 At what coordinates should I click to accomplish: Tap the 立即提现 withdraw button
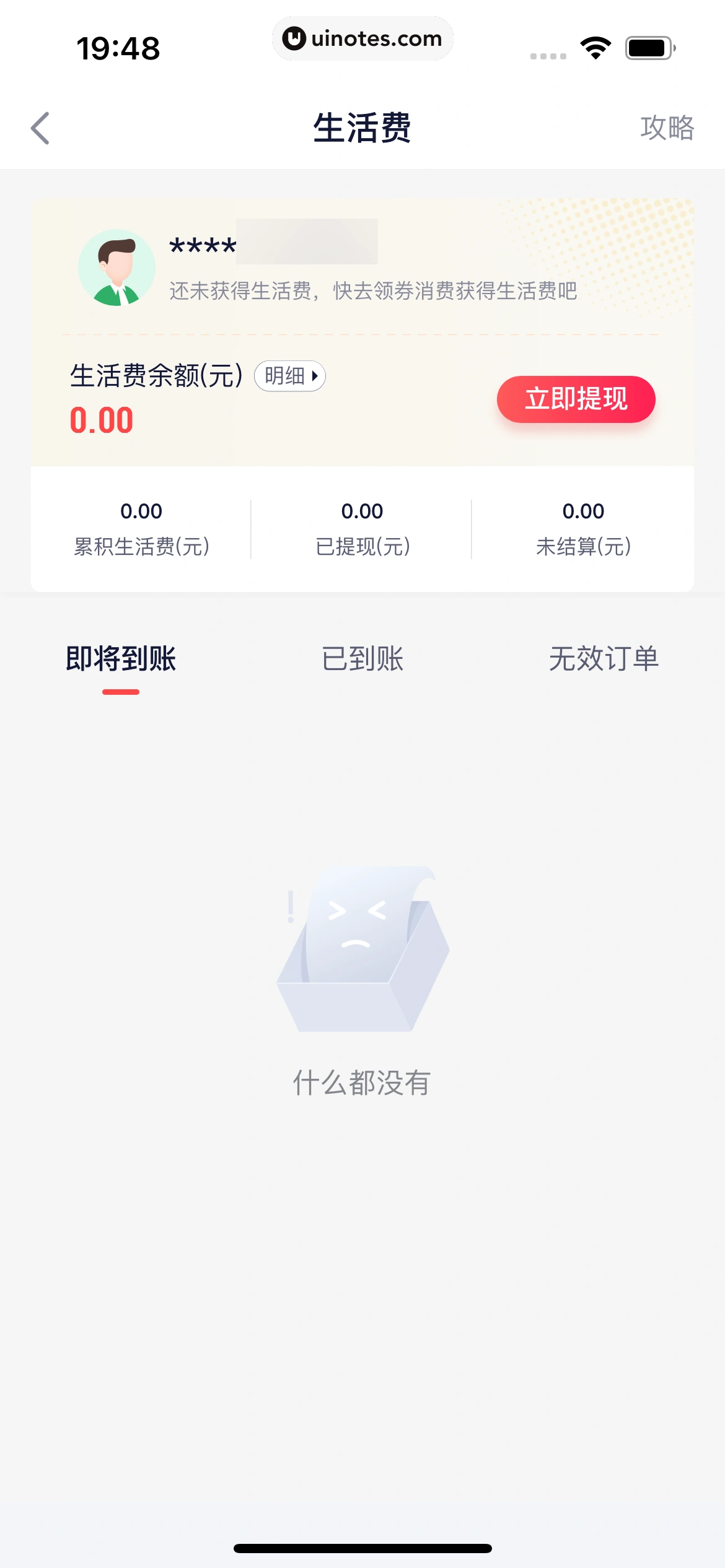[576, 399]
